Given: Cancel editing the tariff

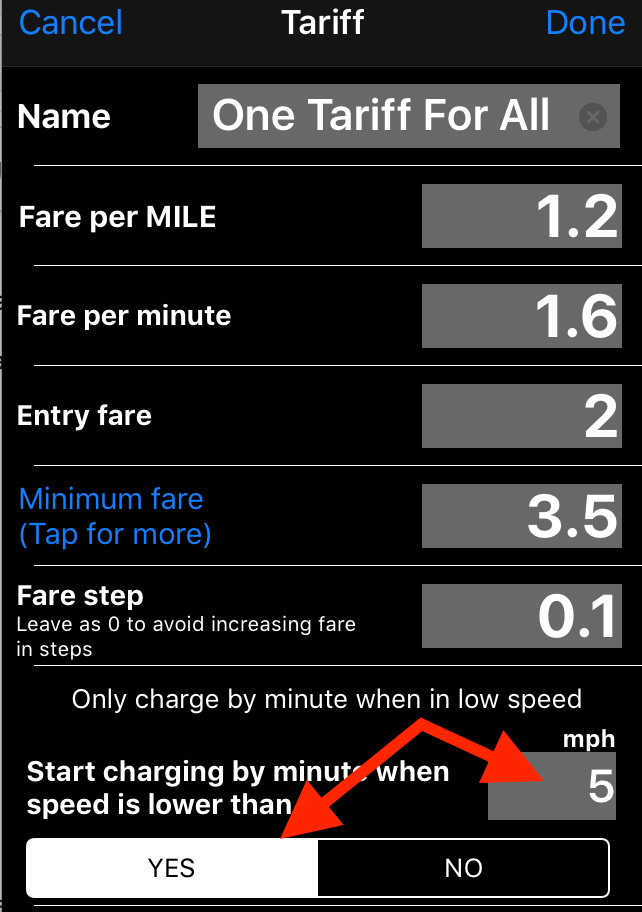Looking at the screenshot, I should pos(71,23).
